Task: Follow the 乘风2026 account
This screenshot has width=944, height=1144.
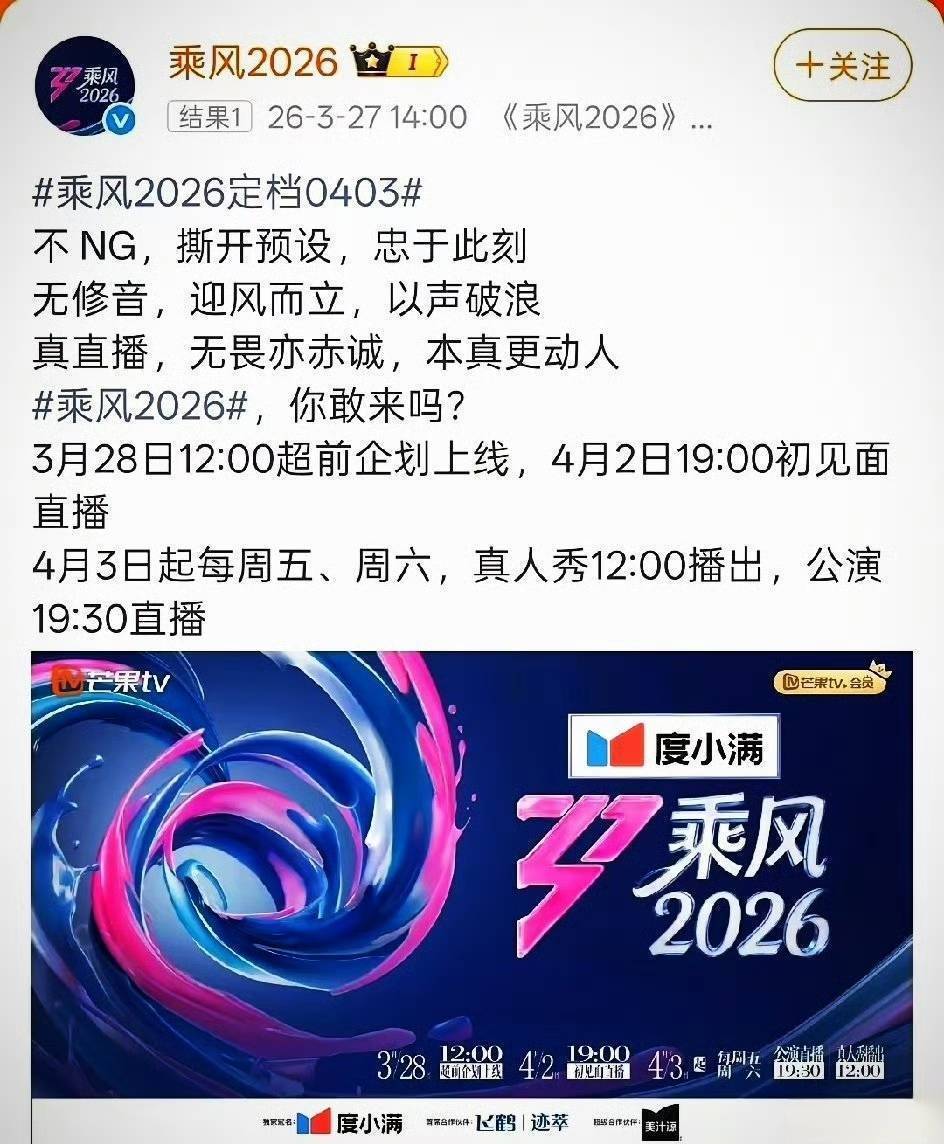Action: (843, 66)
